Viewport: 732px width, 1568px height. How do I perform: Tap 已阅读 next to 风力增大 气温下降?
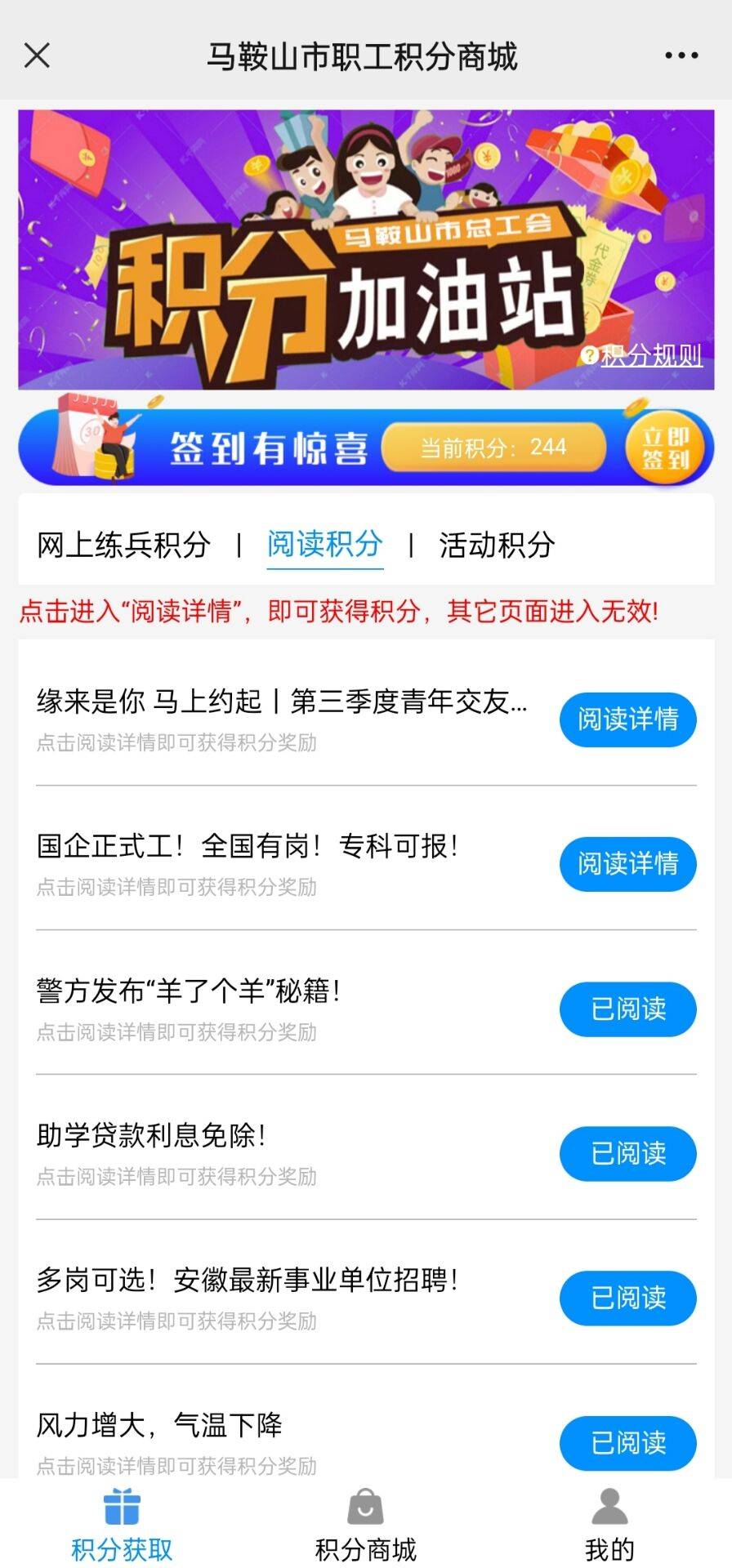pyautogui.click(x=627, y=1442)
